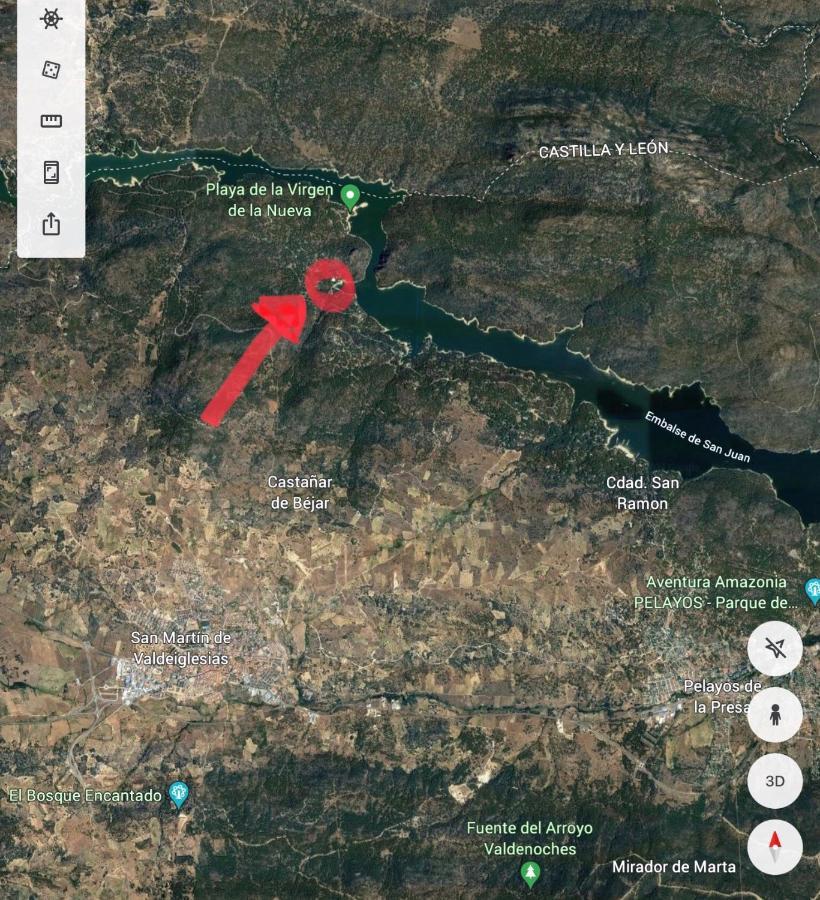Screen dimensions: 820x900
Task: Tap the my location button
Action: click(774, 649)
